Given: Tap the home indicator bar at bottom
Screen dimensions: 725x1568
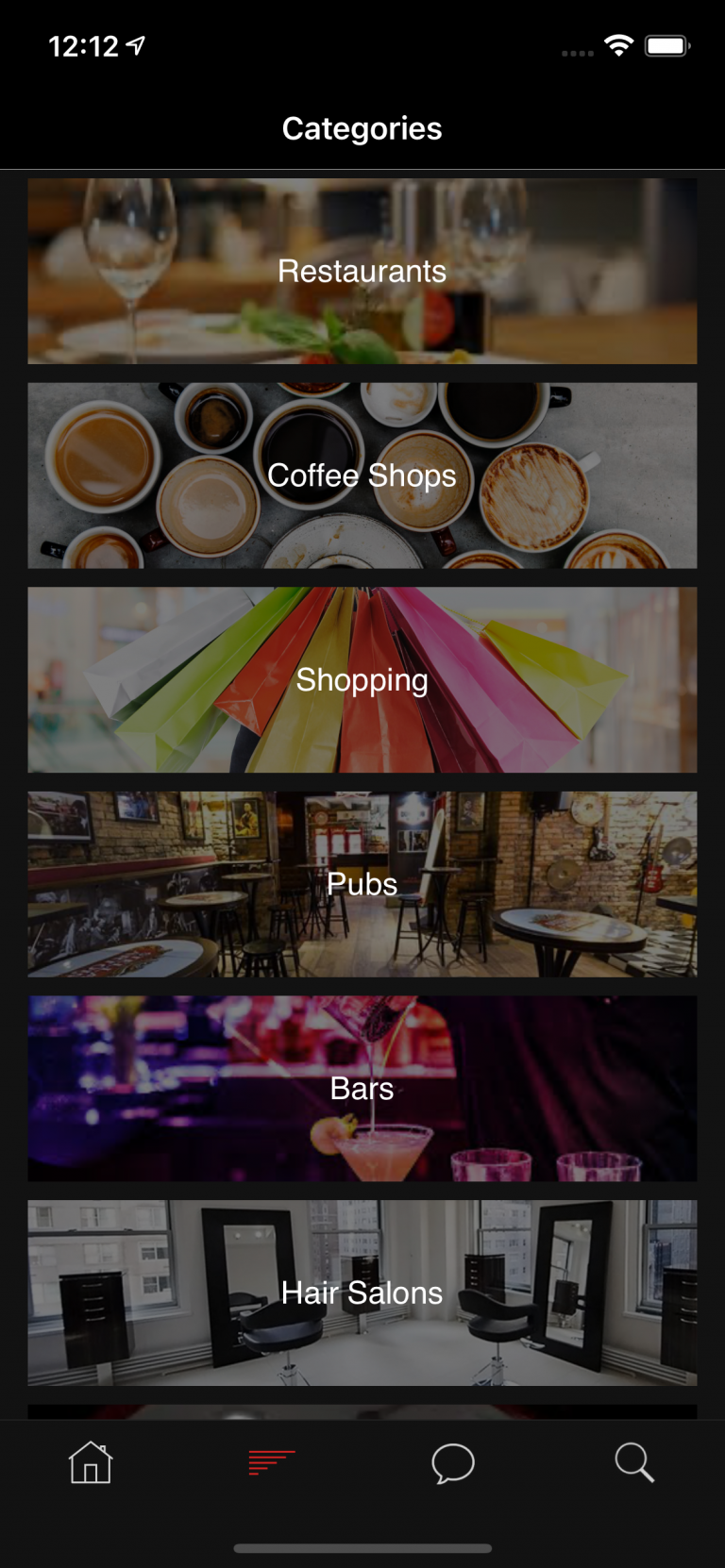Looking at the screenshot, I should pyautogui.click(x=362, y=1547).
